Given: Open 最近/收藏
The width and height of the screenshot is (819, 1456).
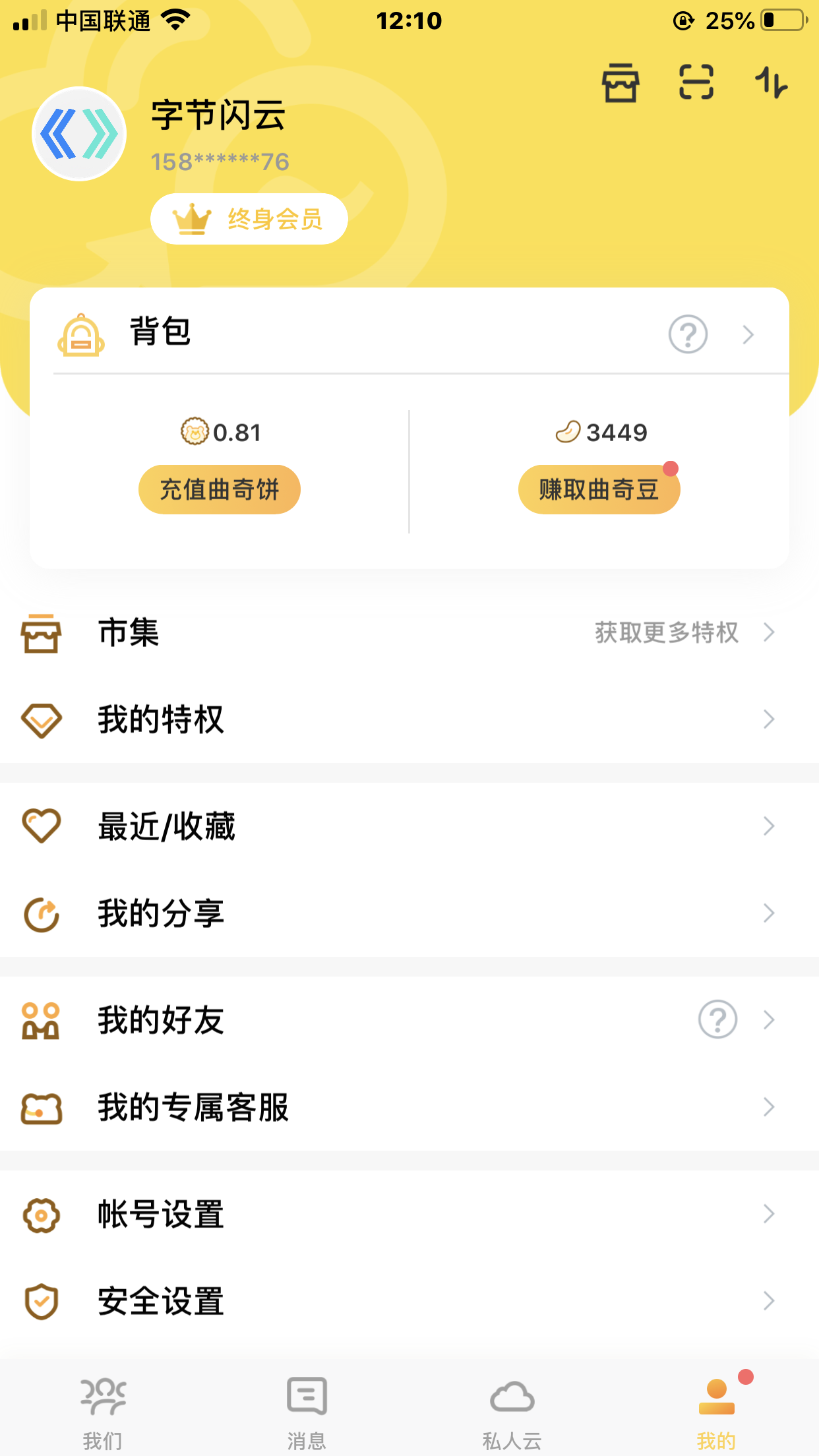Looking at the screenshot, I should (409, 826).
